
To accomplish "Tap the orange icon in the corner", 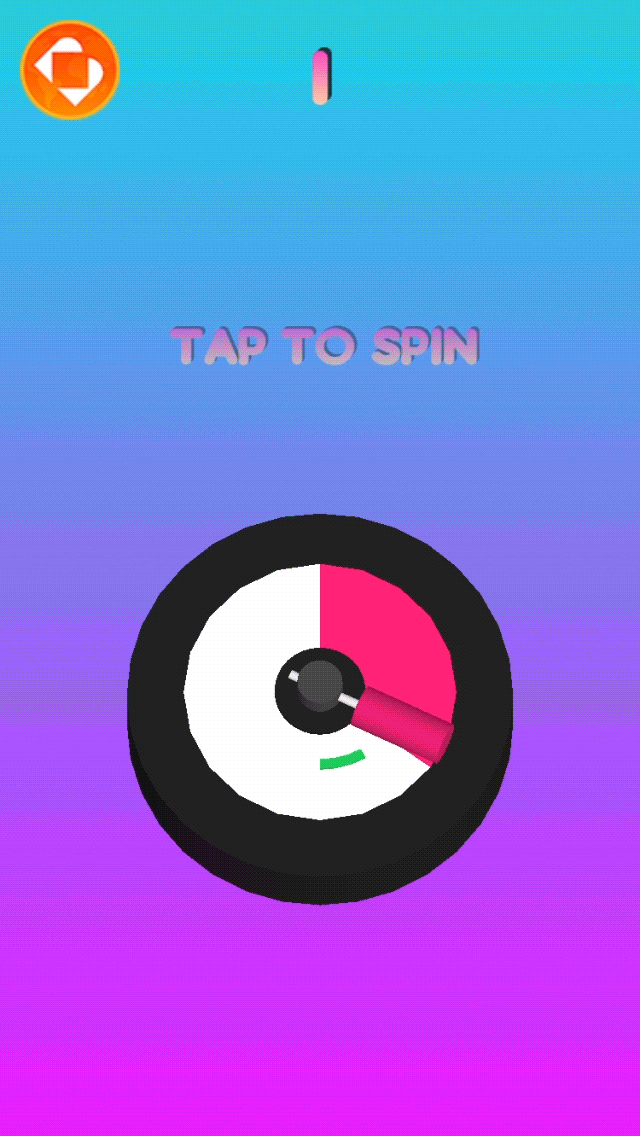I will pyautogui.click(x=70, y=69).
